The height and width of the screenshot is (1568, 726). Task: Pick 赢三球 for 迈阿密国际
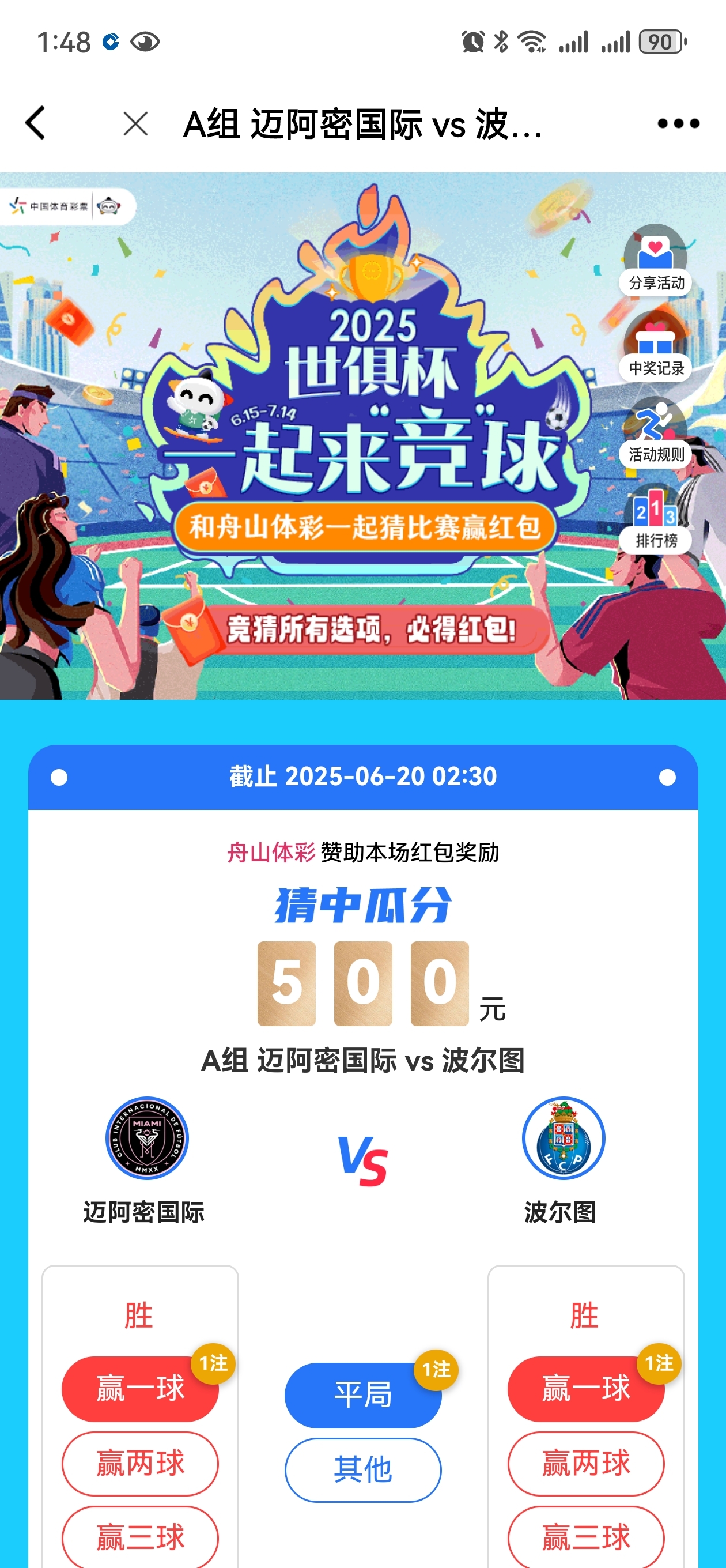[x=140, y=1537]
